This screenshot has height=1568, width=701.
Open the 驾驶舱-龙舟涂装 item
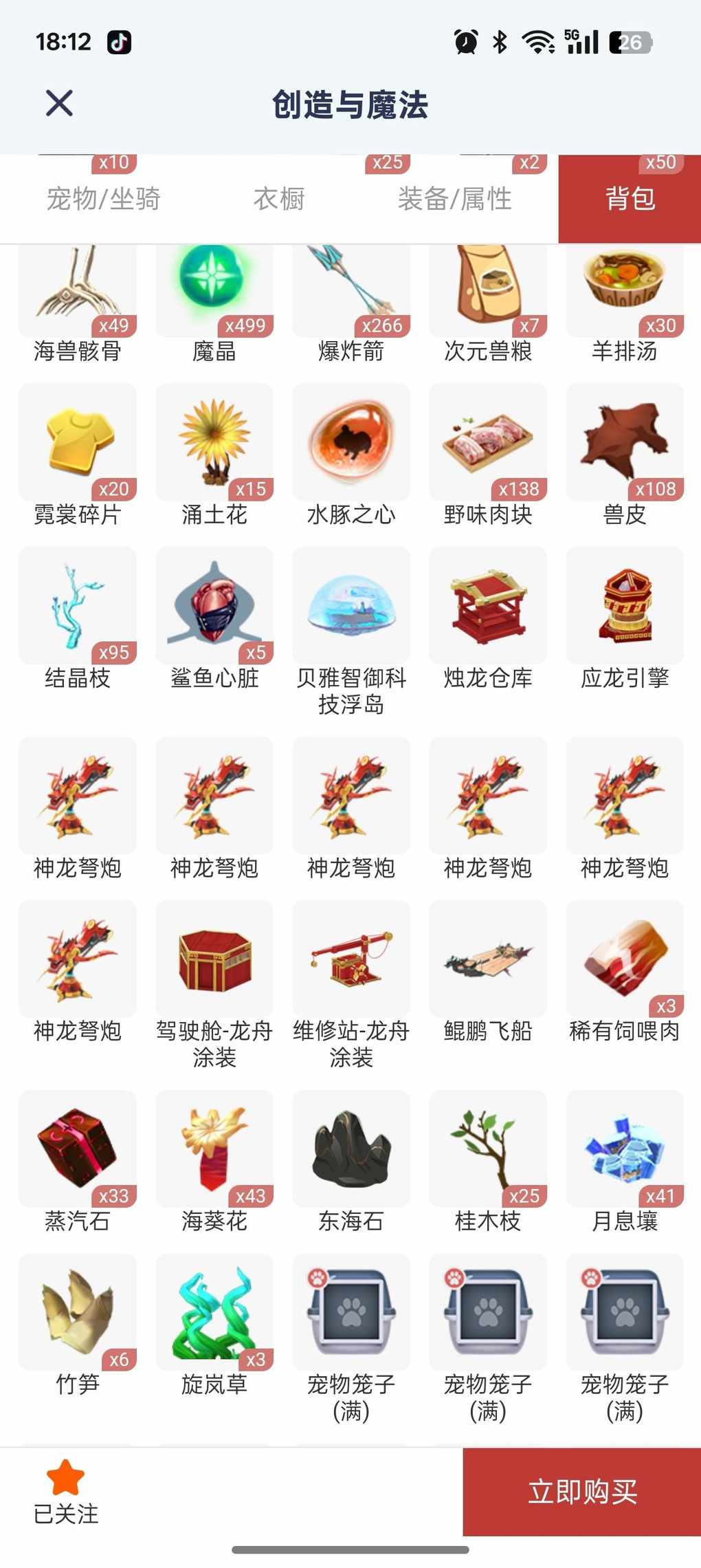point(214,959)
